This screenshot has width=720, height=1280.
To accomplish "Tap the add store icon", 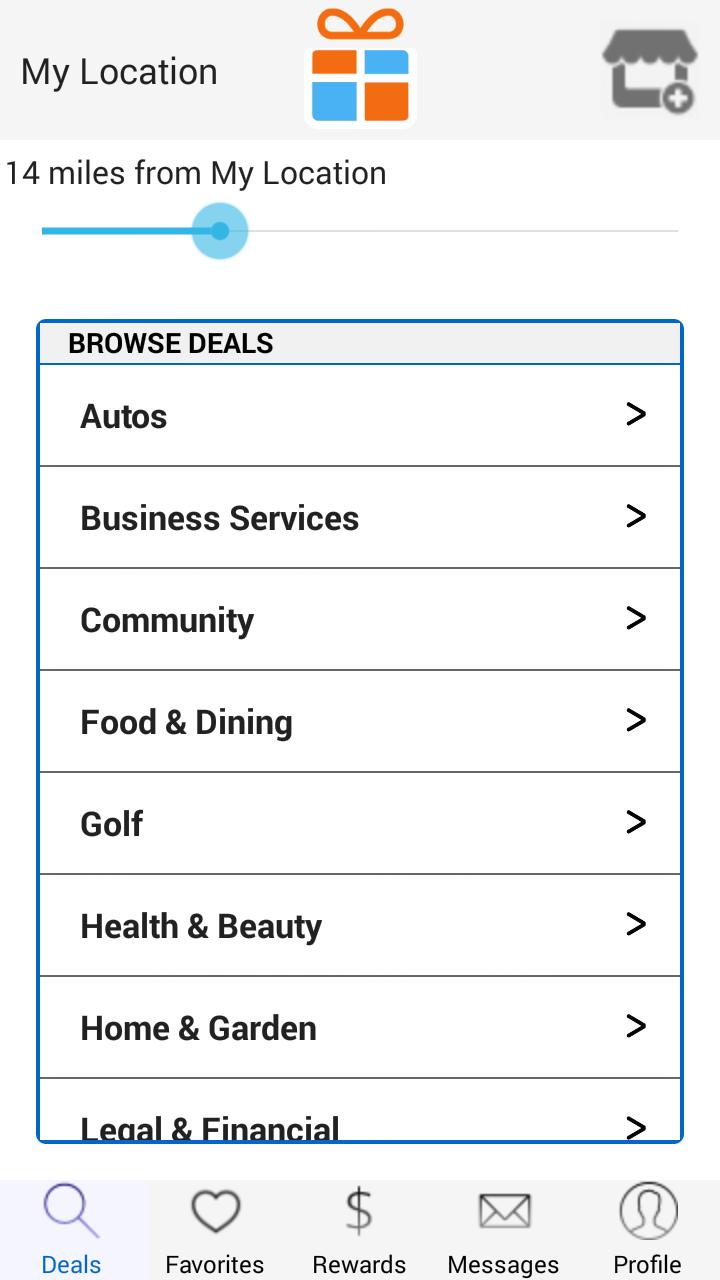I will coord(649,70).
